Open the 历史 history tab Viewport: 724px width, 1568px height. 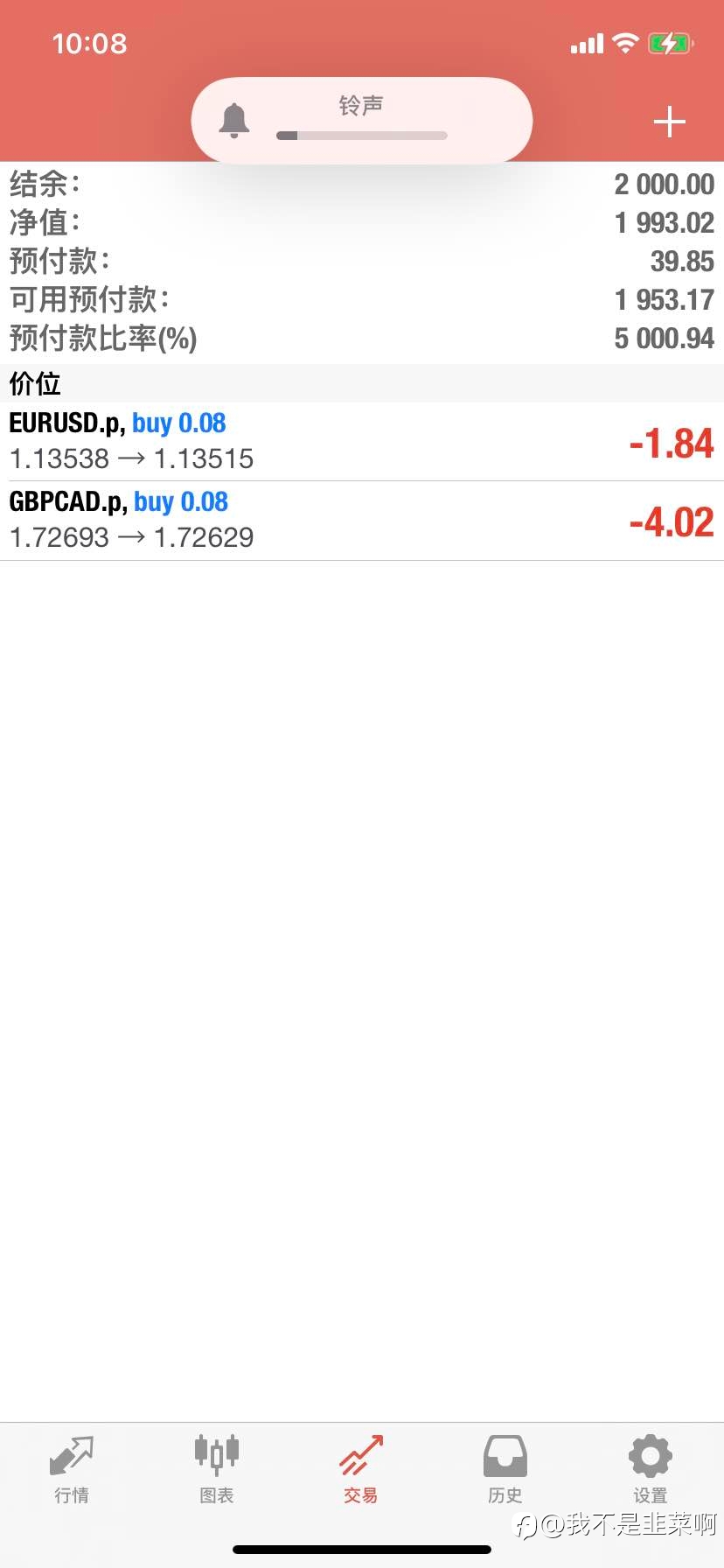pos(505,1470)
